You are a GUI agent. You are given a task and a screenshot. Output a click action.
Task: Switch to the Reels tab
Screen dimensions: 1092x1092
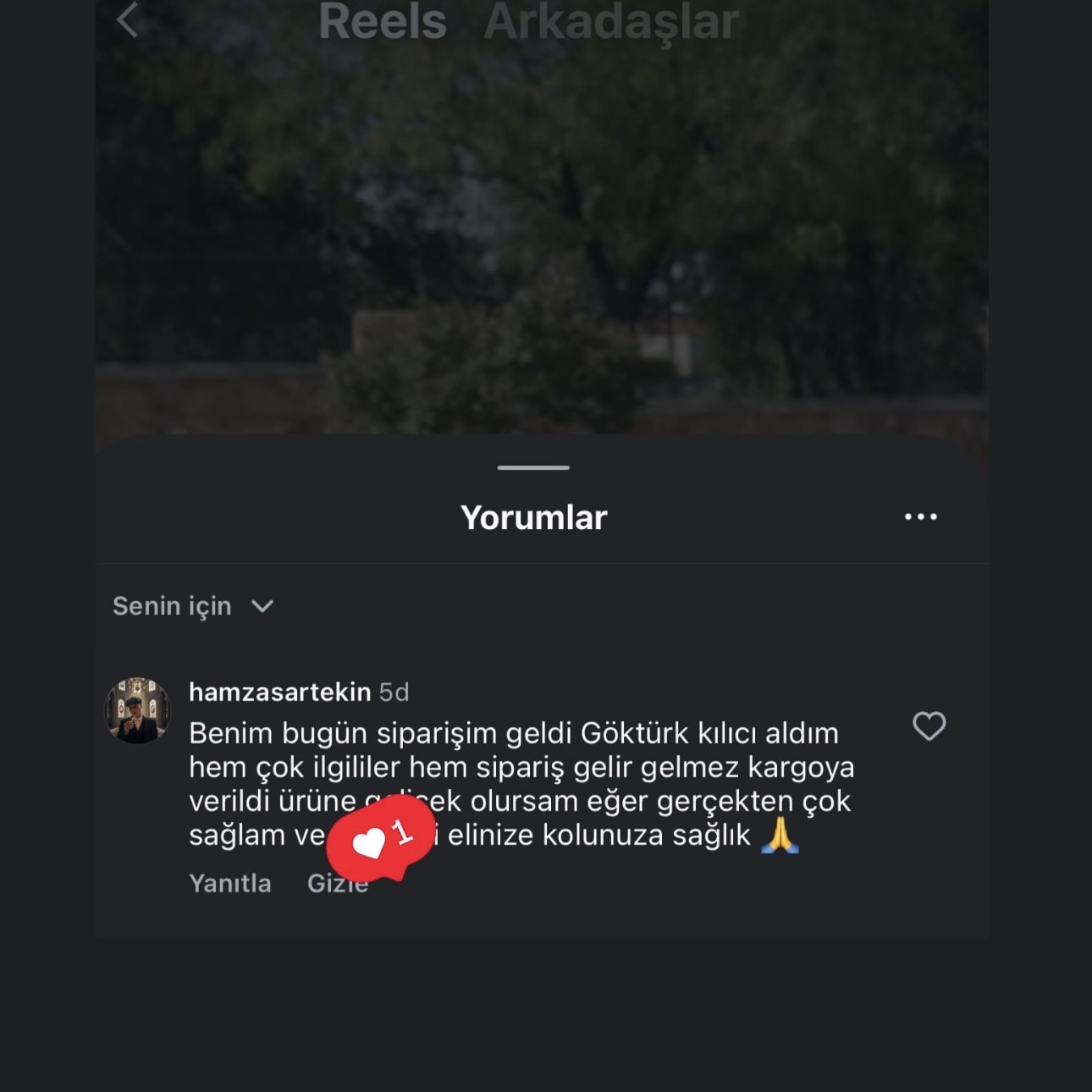coord(383,21)
